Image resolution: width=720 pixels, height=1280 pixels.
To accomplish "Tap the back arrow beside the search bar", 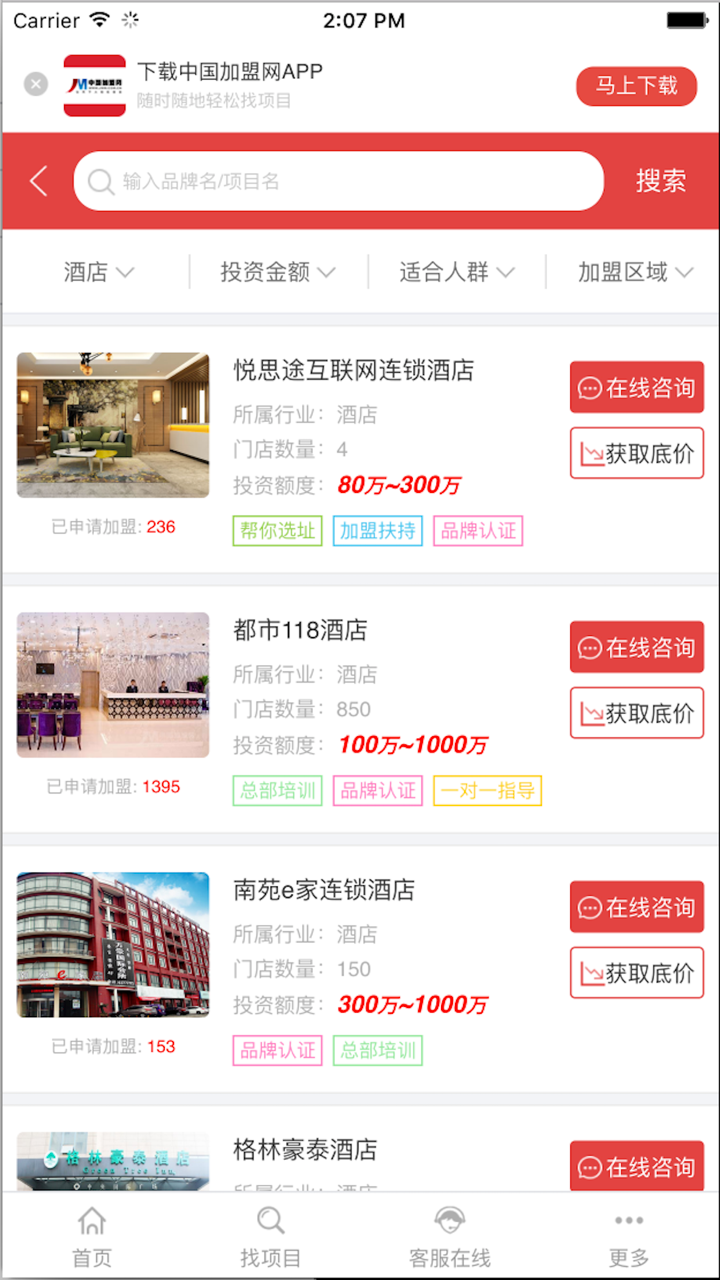I will [x=37, y=181].
